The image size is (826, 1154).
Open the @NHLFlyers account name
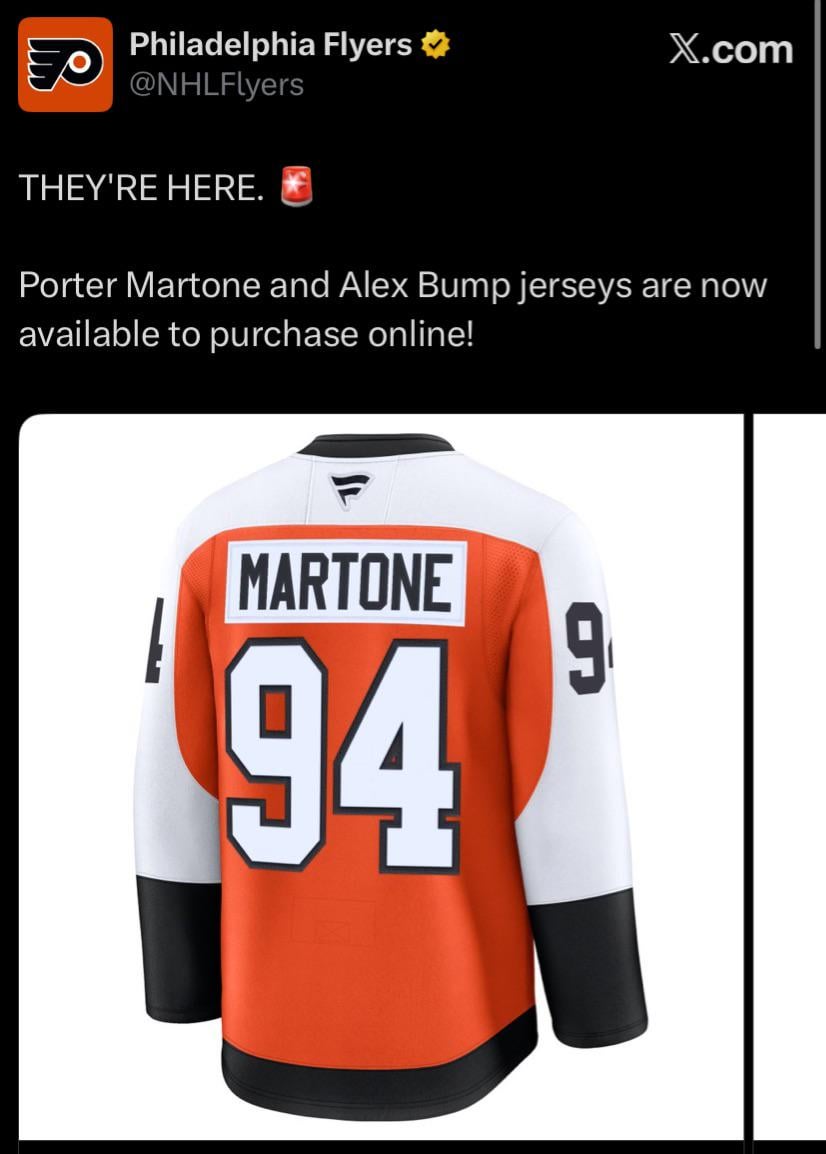click(x=216, y=84)
